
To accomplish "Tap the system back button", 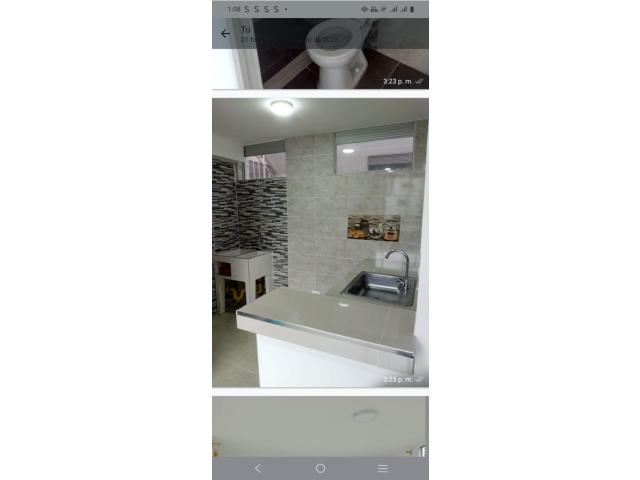I will pyautogui.click(x=258, y=468).
